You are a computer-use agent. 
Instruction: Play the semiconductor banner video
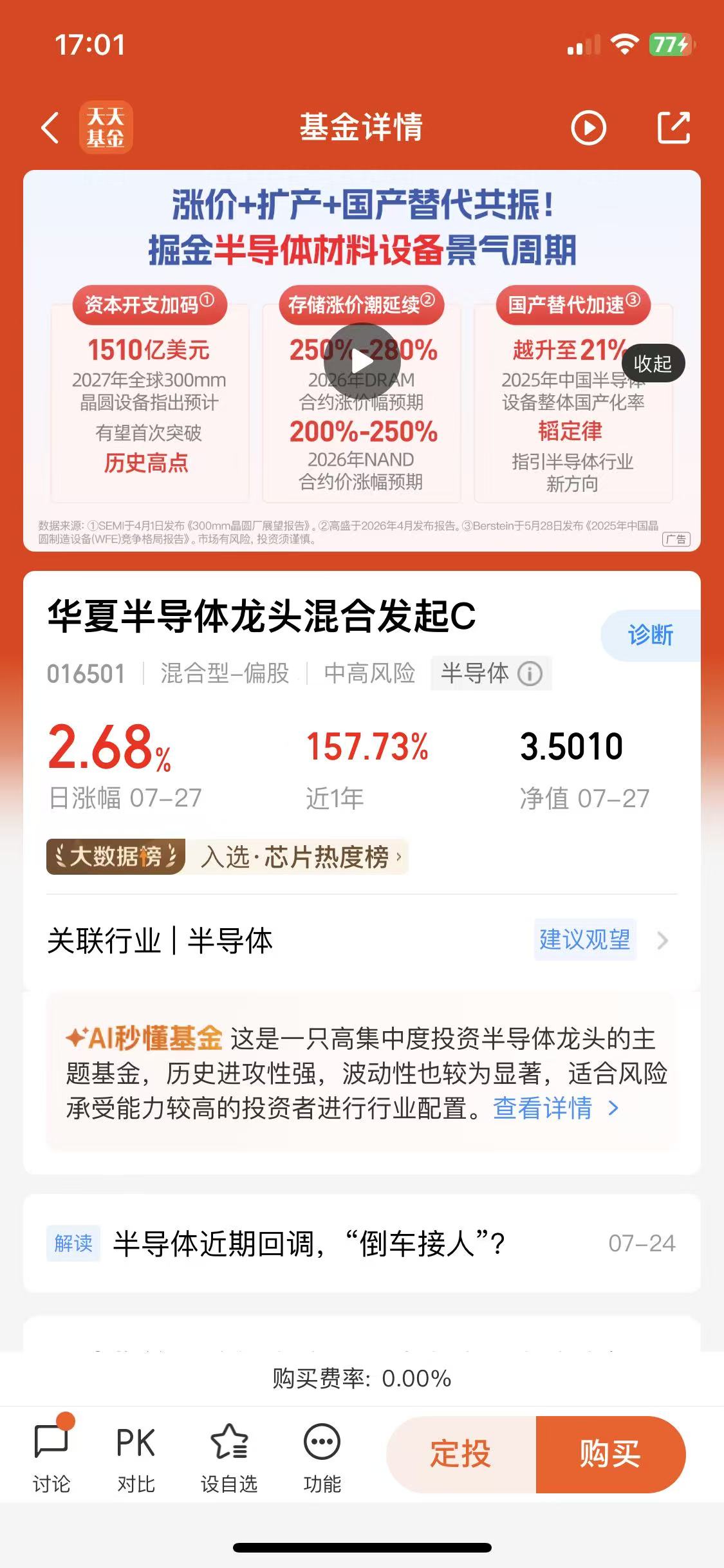click(362, 361)
